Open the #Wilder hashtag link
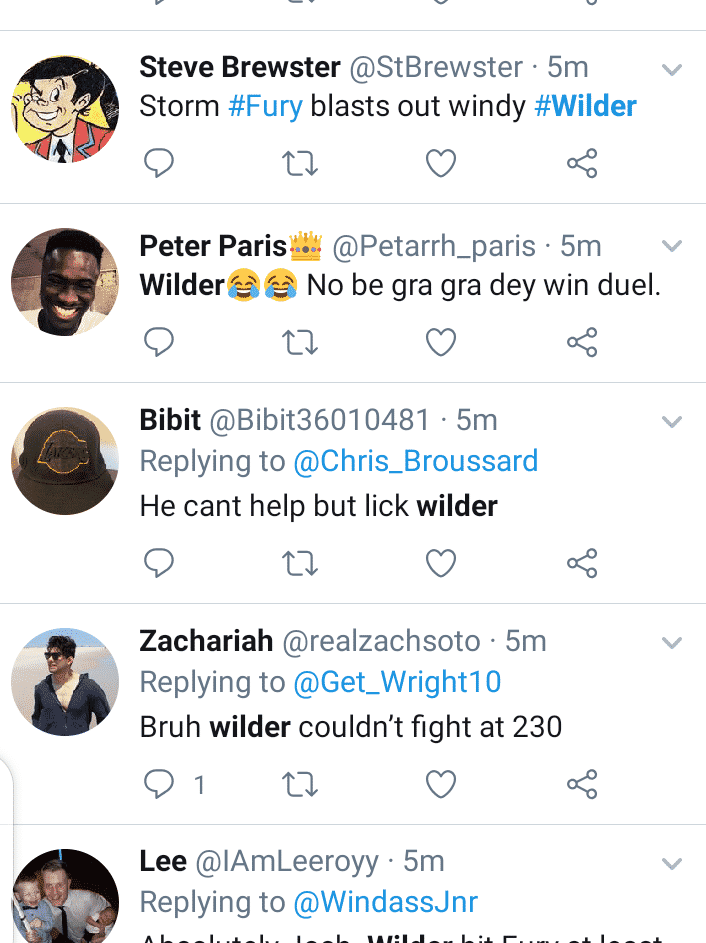 (x=585, y=106)
